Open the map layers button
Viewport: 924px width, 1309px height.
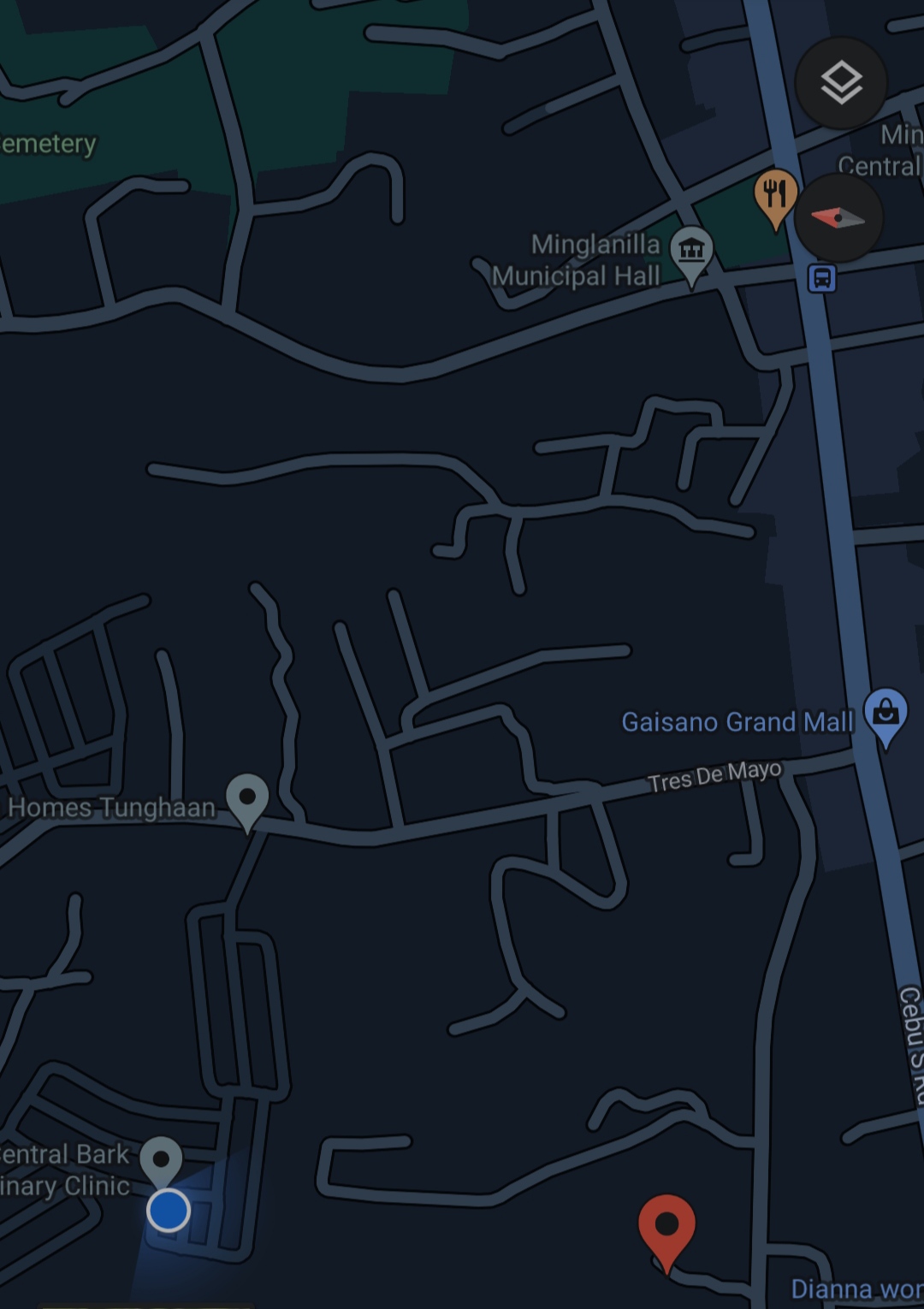click(841, 83)
